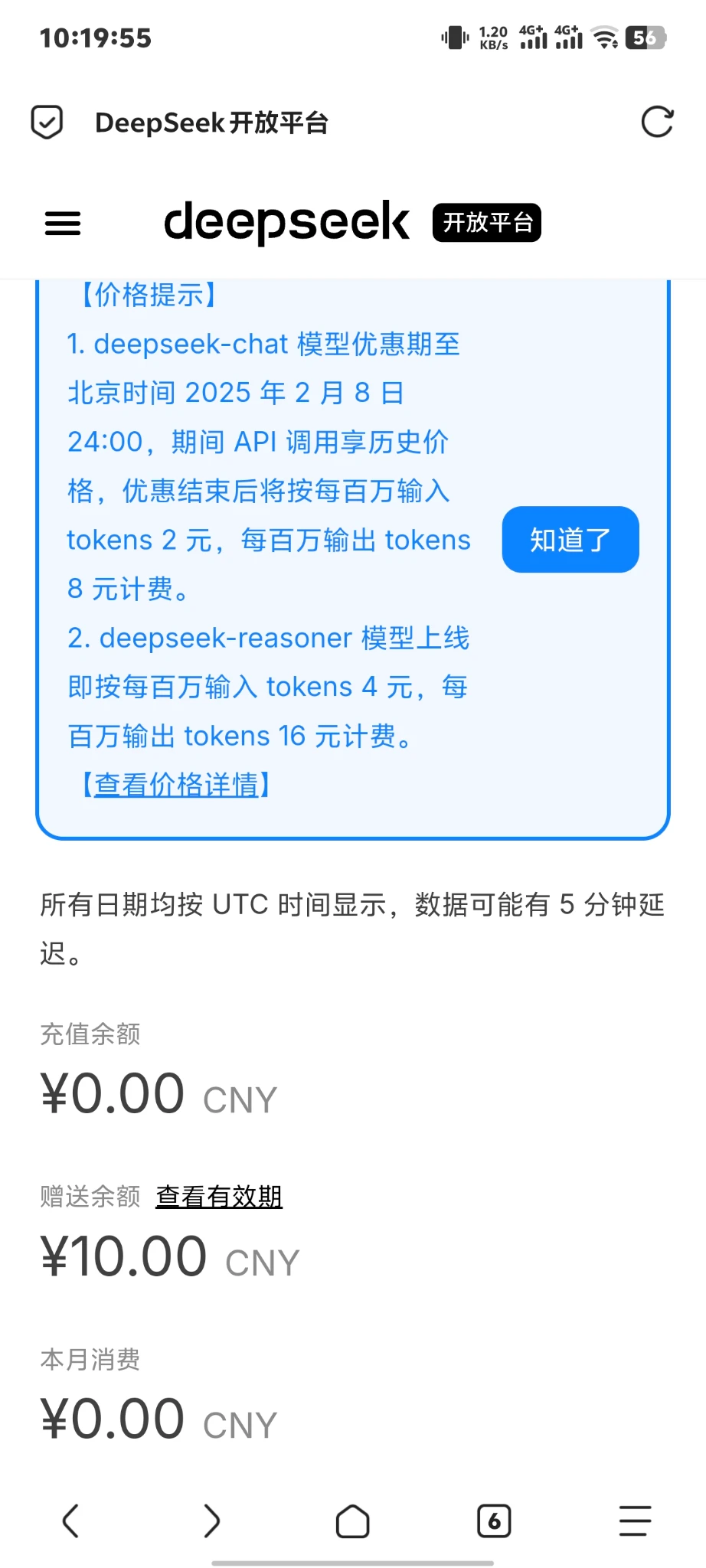Dismiss the price notice with 知道了
The width and height of the screenshot is (706, 1568).
tap(570, 540)
